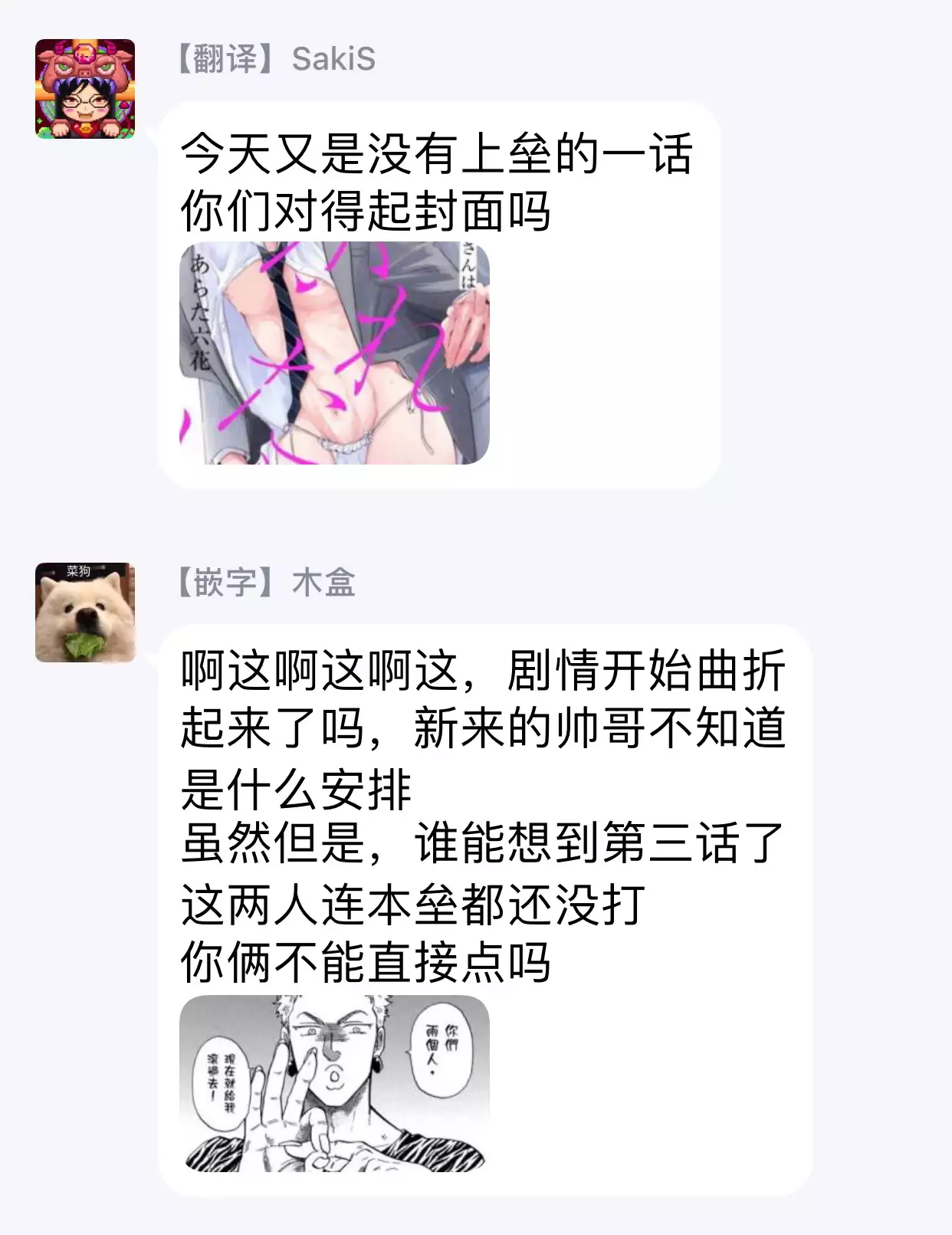Open SakiS's profile avatar
This screenshot has width=952, height=1235.
85,89
